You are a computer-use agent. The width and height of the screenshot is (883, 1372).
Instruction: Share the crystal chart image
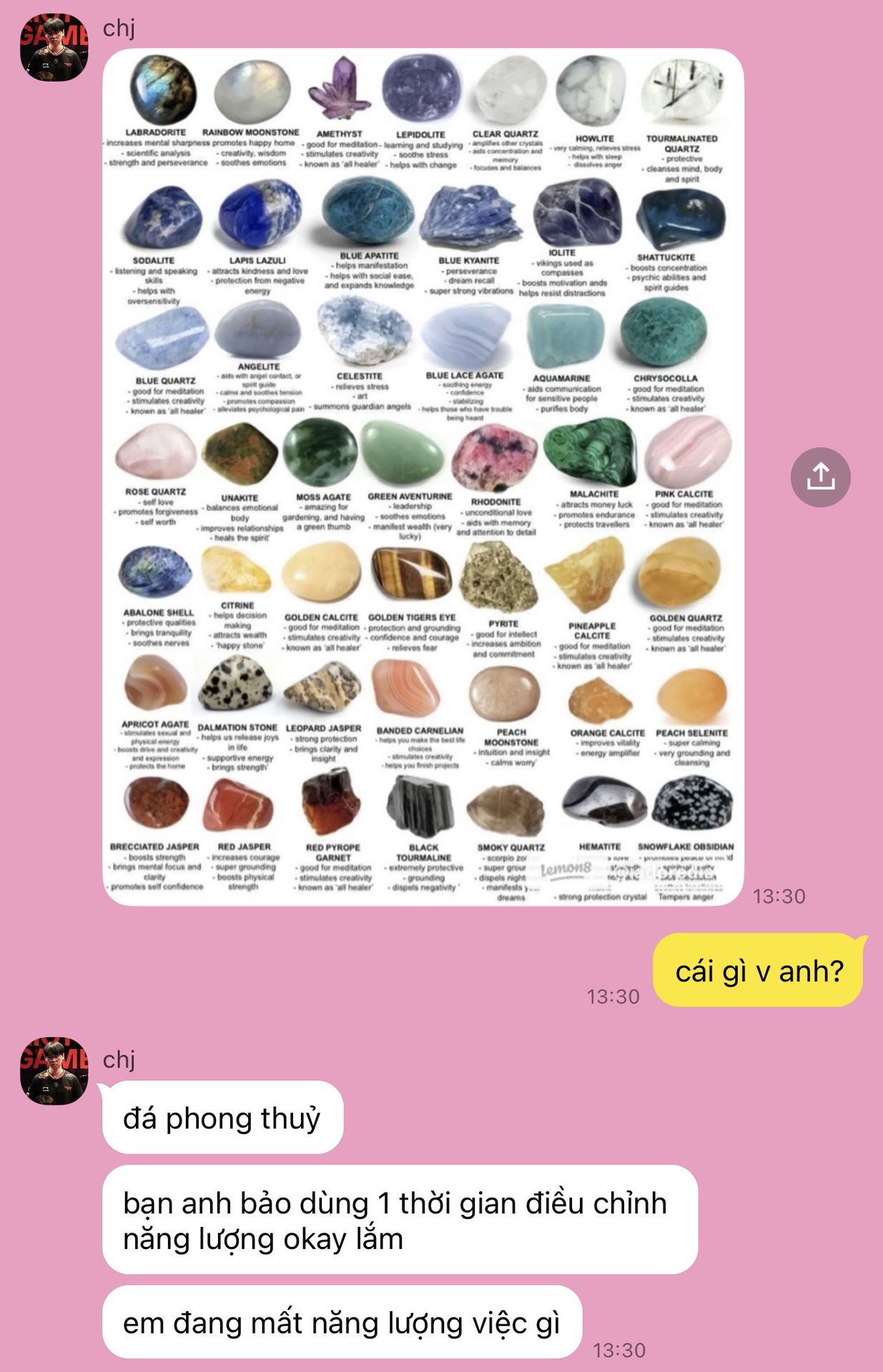pos(820,477)
